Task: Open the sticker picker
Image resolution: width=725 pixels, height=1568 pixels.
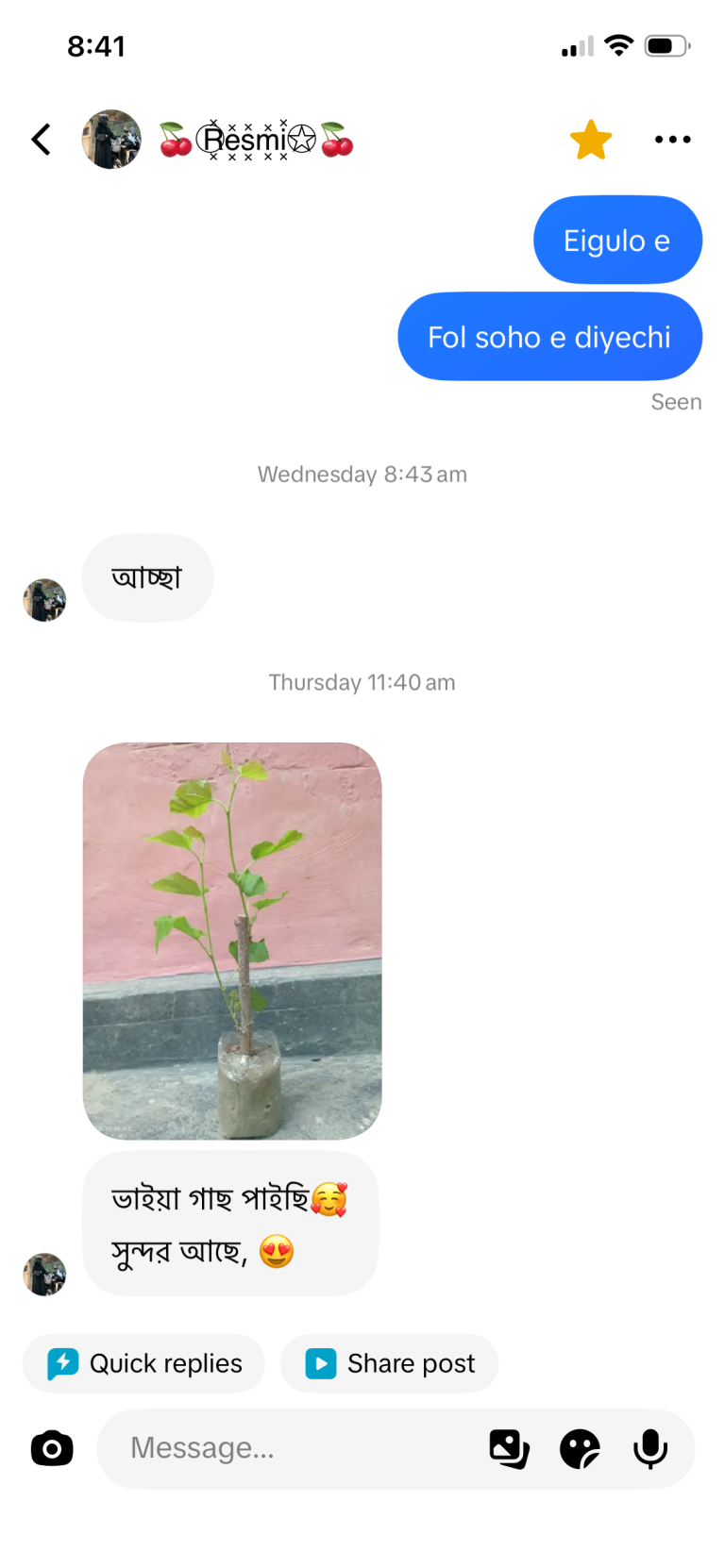Action: coord(580,1448)
